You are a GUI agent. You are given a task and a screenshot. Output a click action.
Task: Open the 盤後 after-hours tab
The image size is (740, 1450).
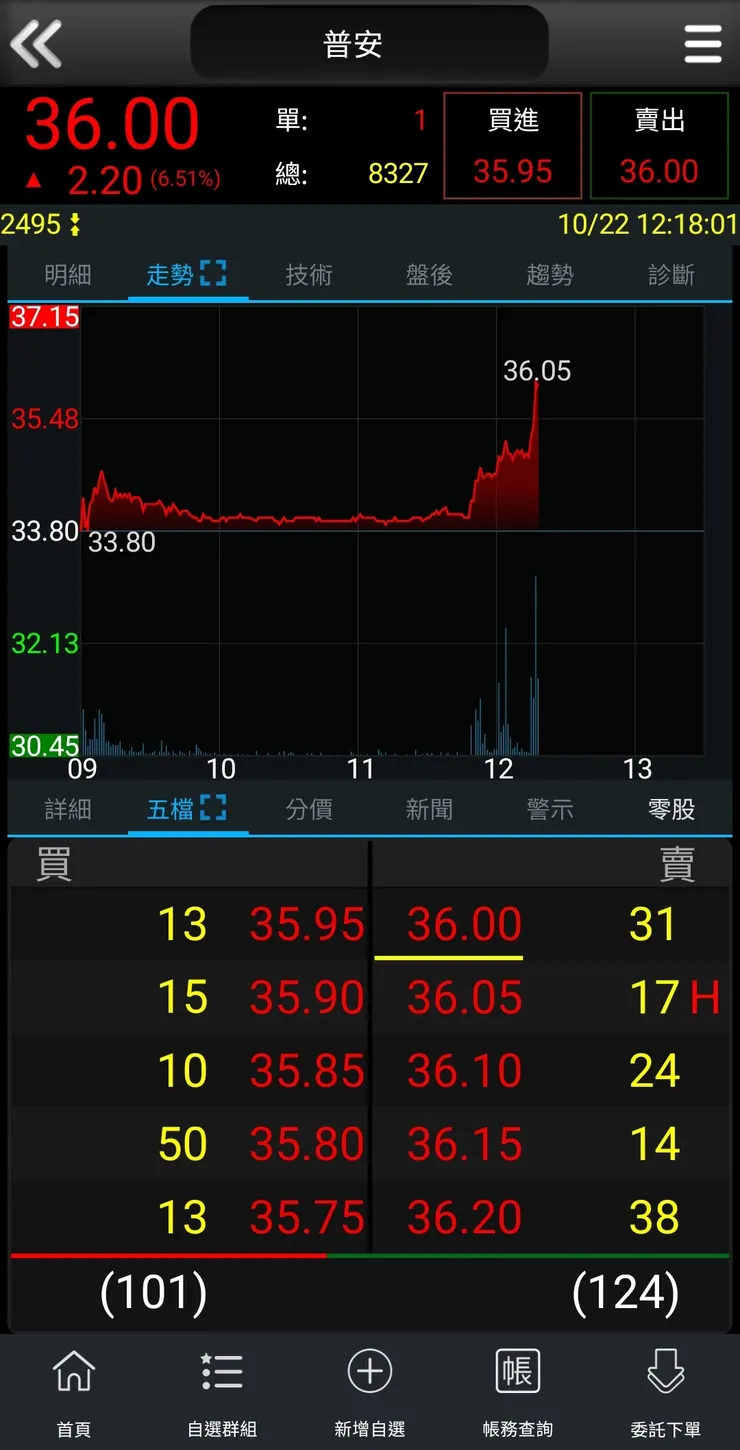tap(429, 275)
